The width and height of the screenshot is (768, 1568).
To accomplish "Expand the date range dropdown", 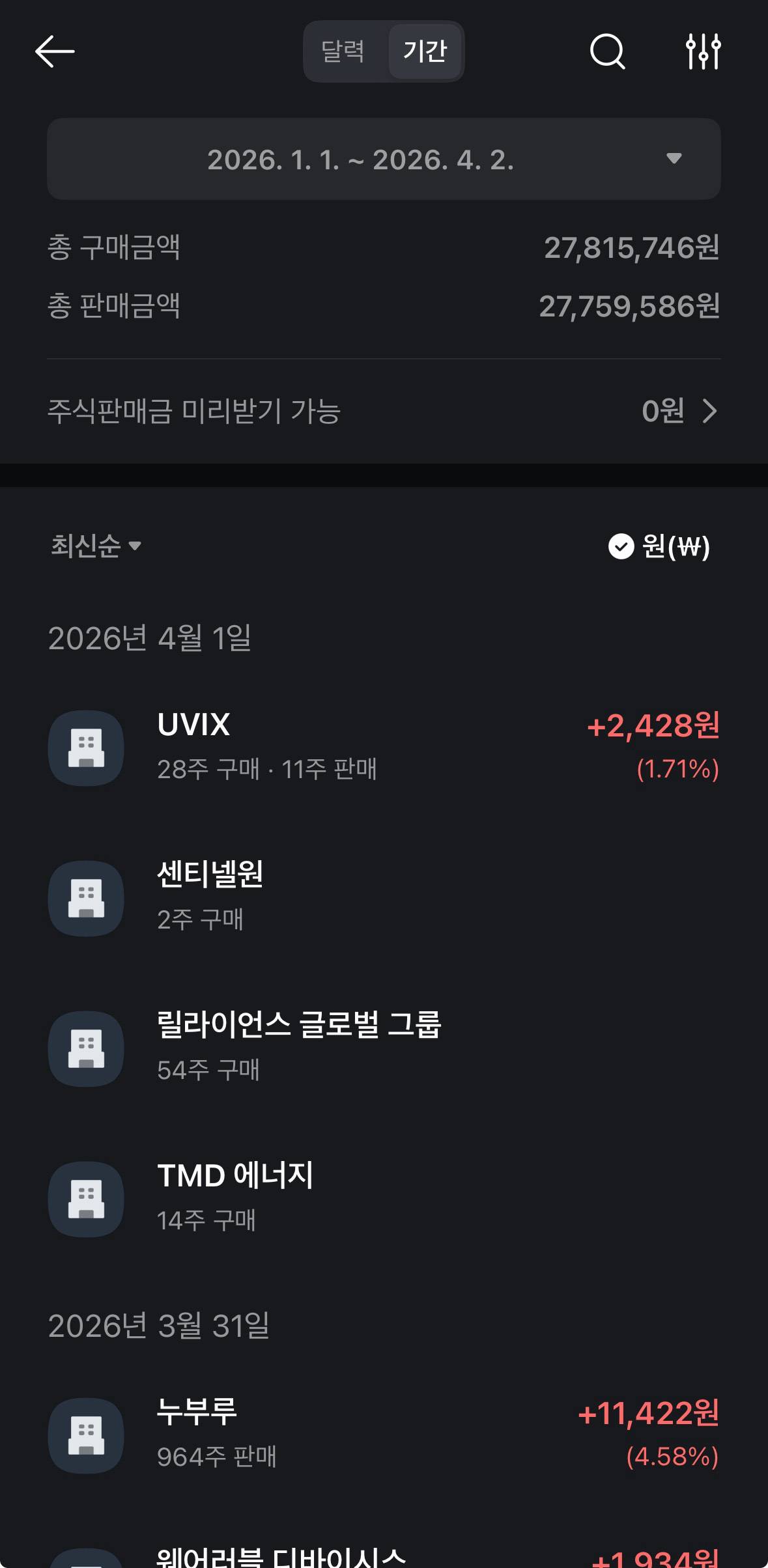I will click(384, 159).
